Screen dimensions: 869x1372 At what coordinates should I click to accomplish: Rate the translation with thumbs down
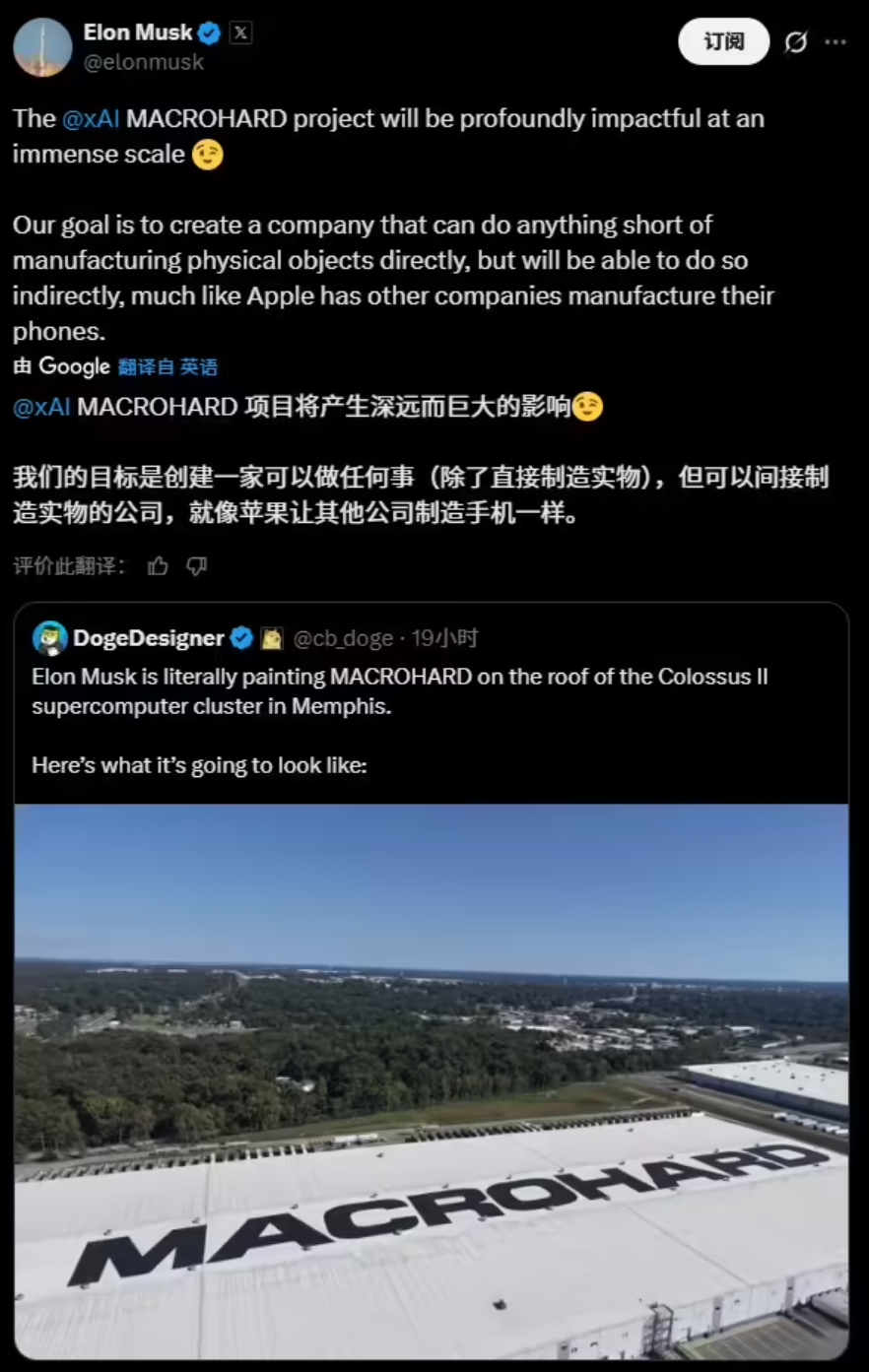coord(197,565)
